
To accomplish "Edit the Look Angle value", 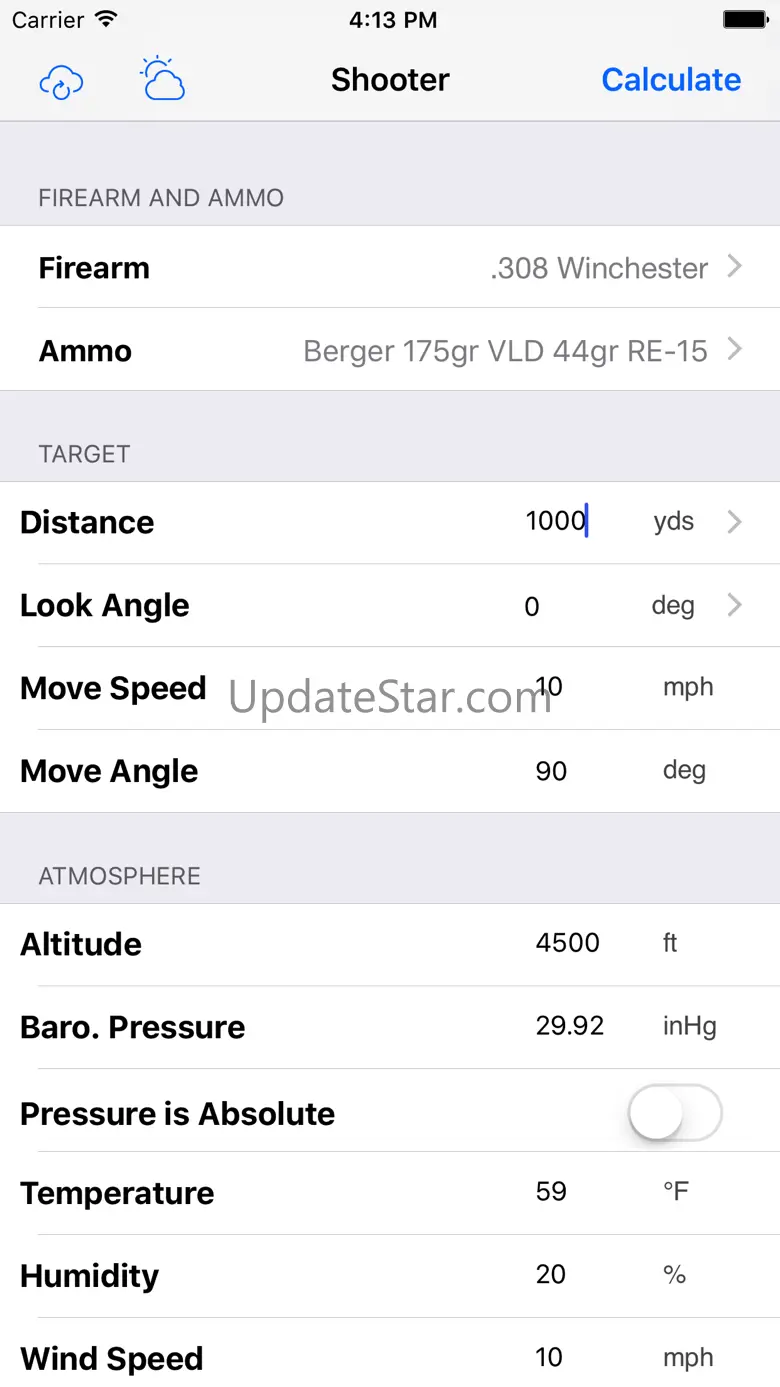I will [533, 606].
